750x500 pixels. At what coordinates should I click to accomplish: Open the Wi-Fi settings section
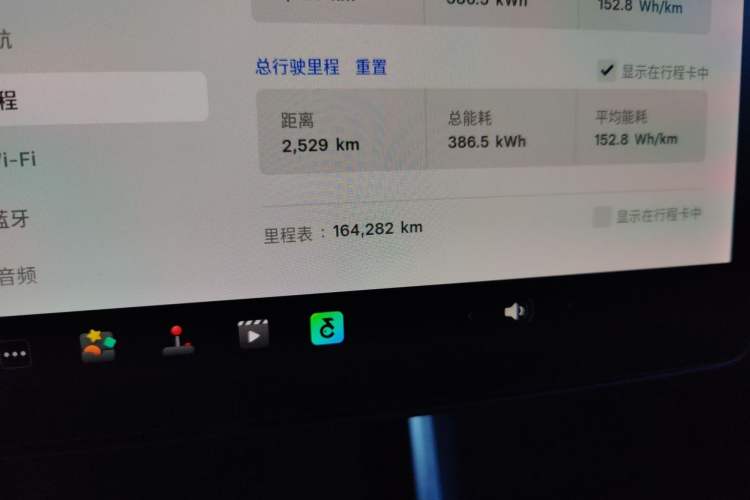click(x=18, y=159)
